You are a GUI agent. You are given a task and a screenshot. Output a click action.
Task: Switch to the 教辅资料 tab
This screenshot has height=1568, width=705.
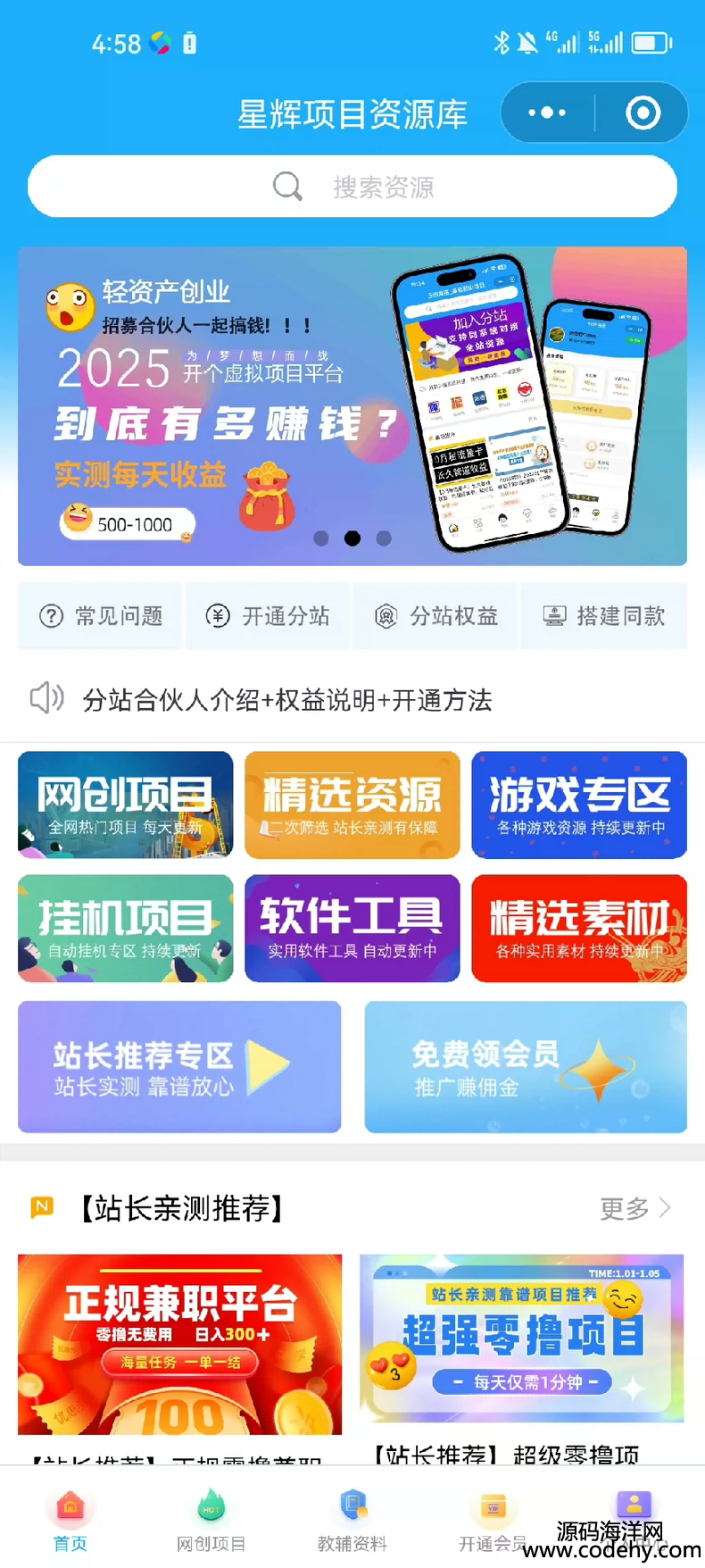tap(352, 1522)
